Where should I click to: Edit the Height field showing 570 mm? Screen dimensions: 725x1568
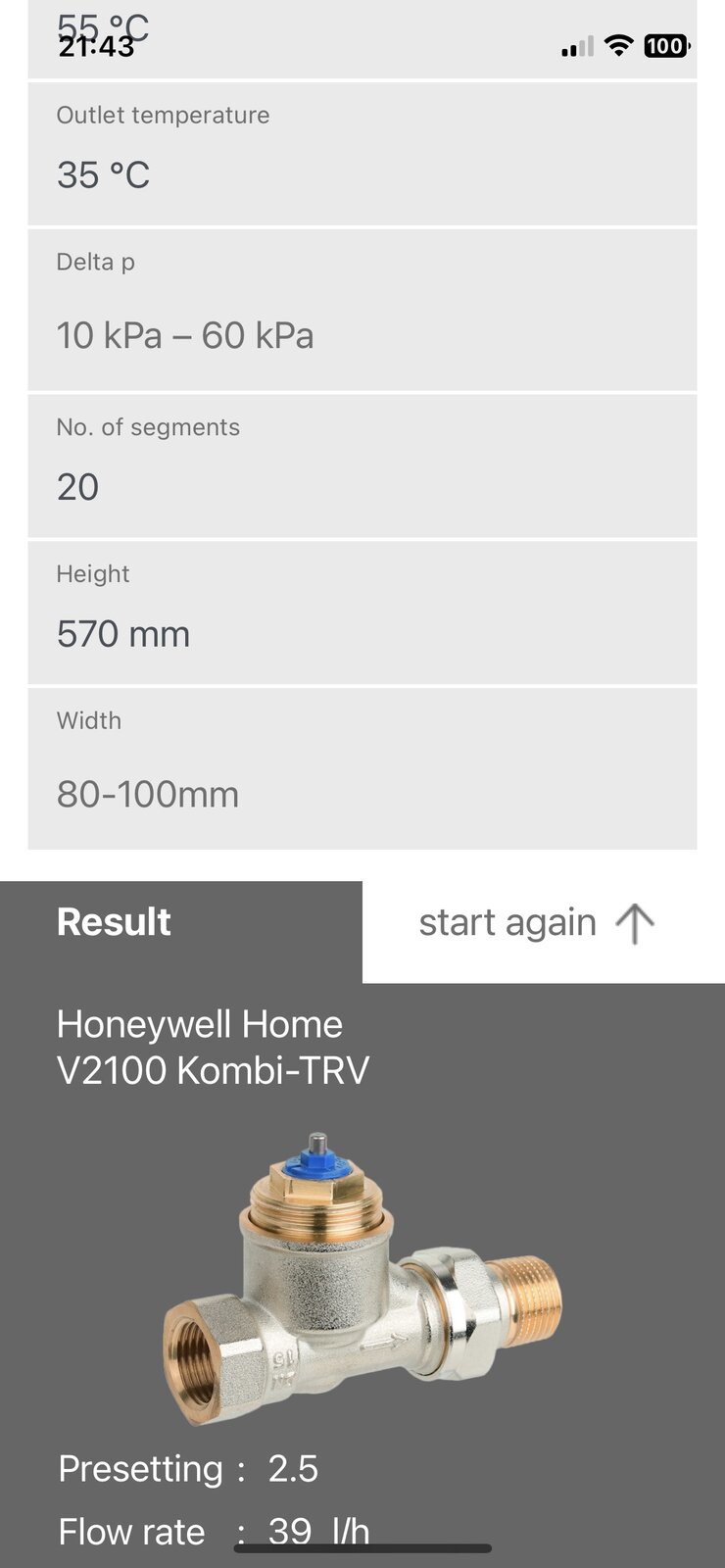pos(362,613)
